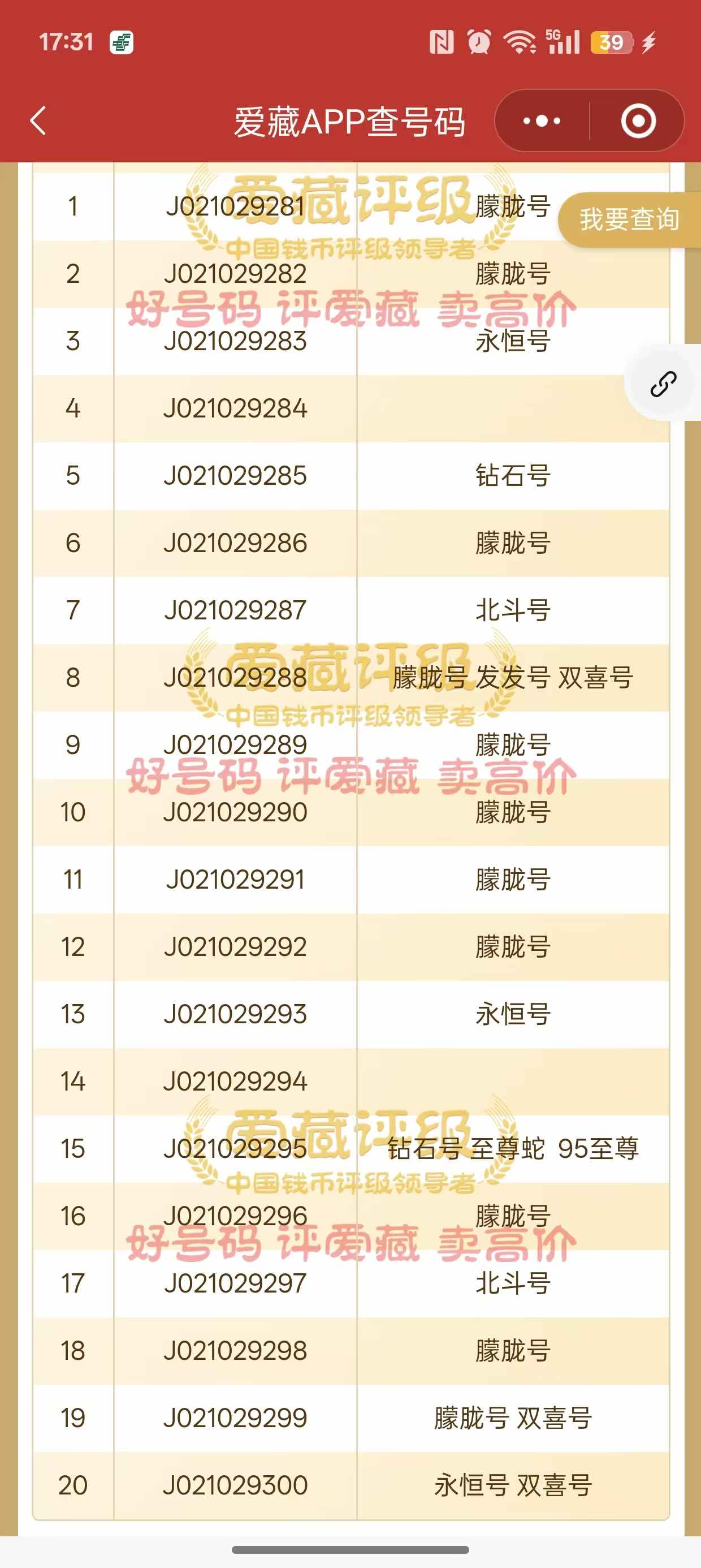Viewport: 701px width, 1568px height.
Task: Tap the 我要查询 button
Action: [629, 219]
